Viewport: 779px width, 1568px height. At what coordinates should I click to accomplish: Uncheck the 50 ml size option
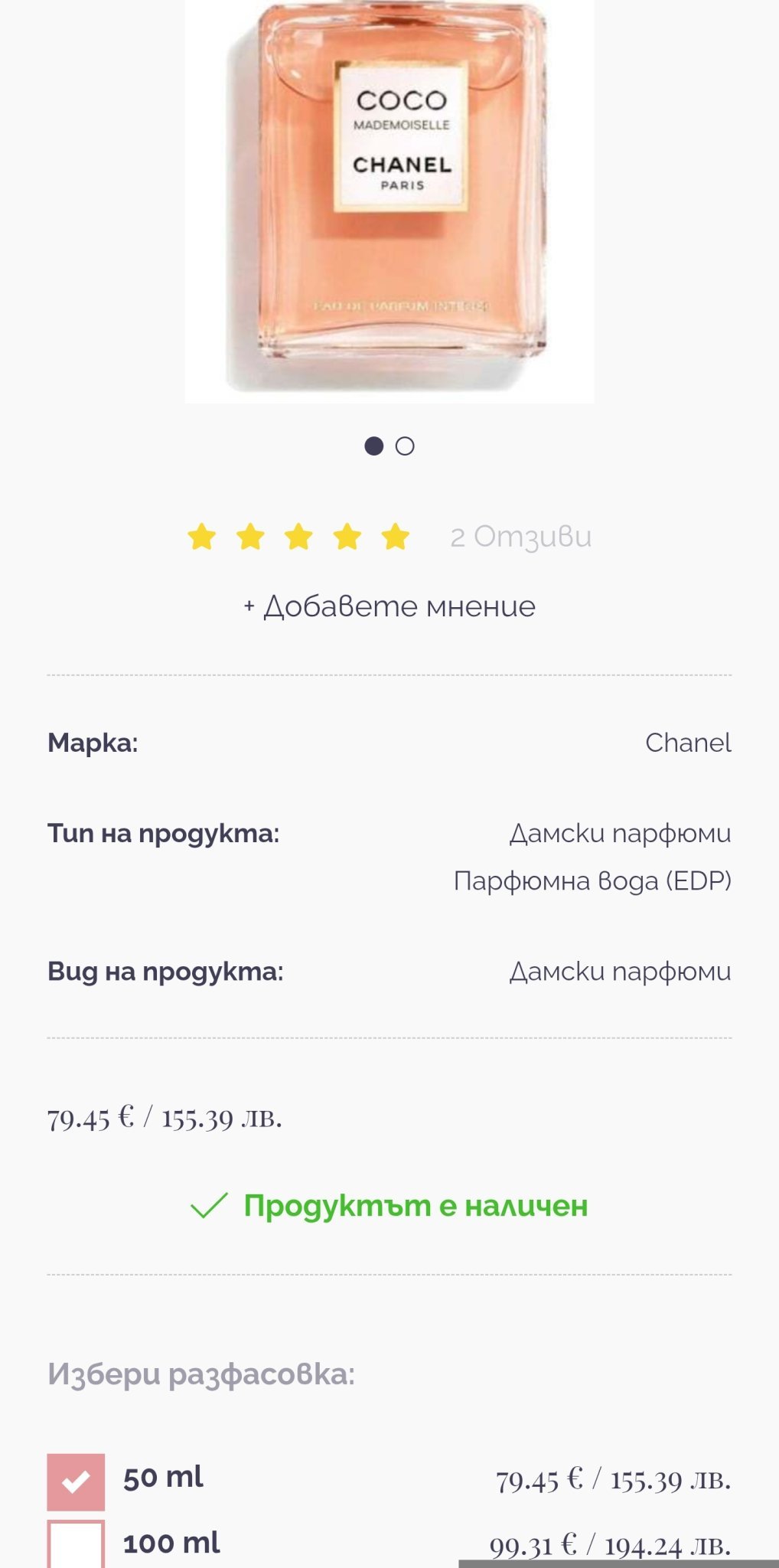click(x=76, y=1481)
